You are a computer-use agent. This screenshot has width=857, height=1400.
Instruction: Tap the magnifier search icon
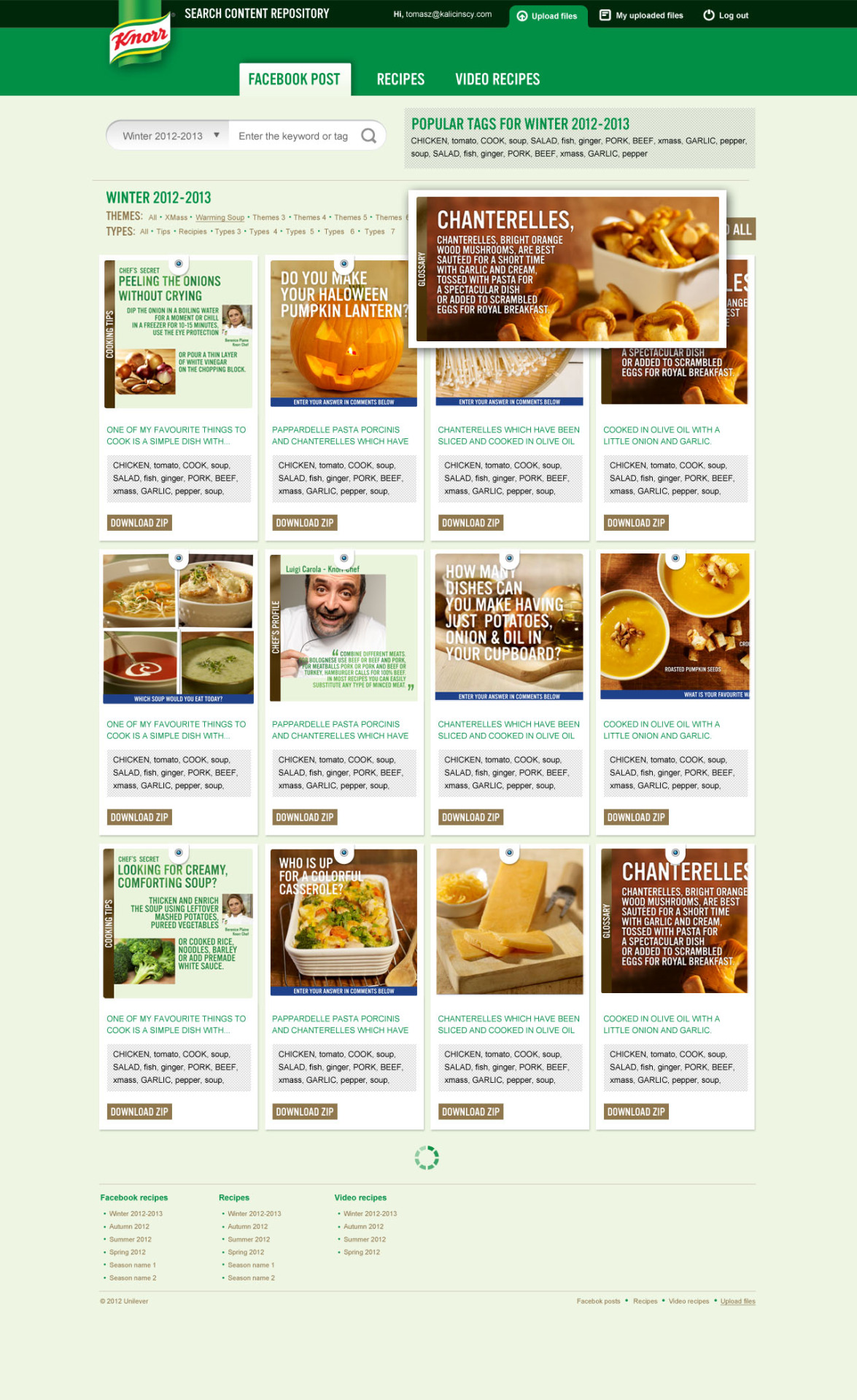pyautogui.click(x=369, y=136)
